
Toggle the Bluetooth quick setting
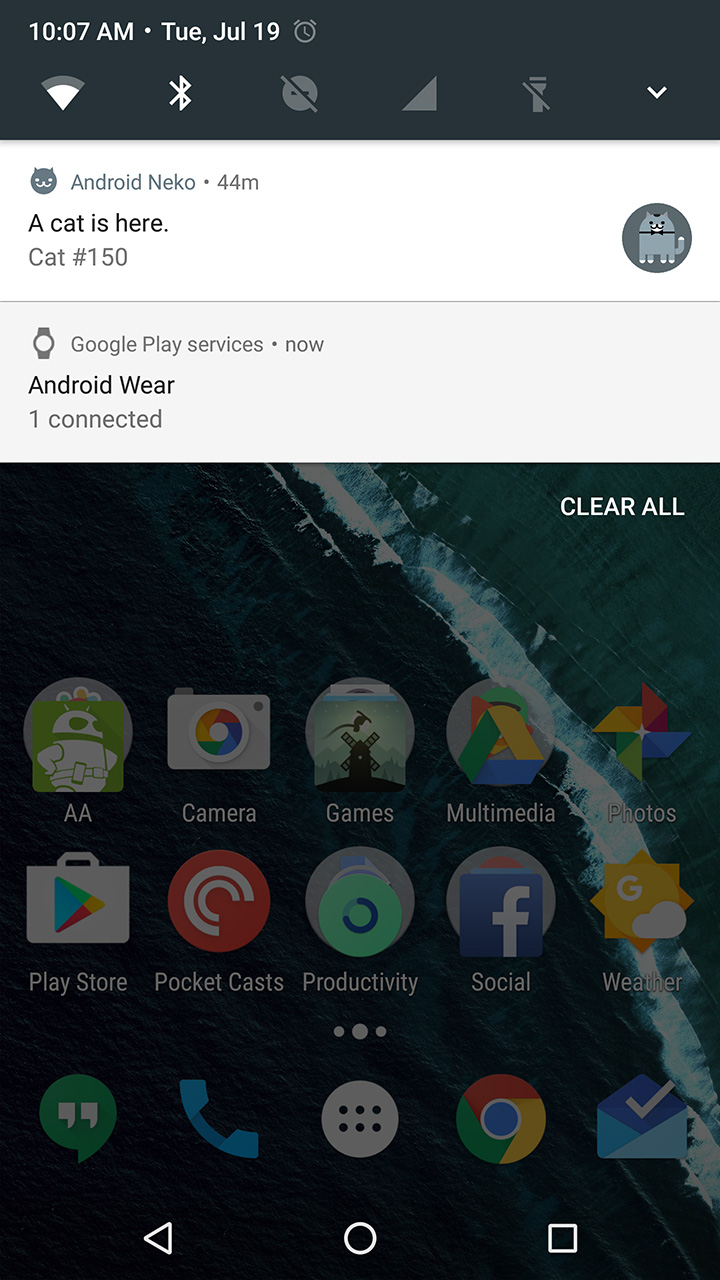(180, 94)
